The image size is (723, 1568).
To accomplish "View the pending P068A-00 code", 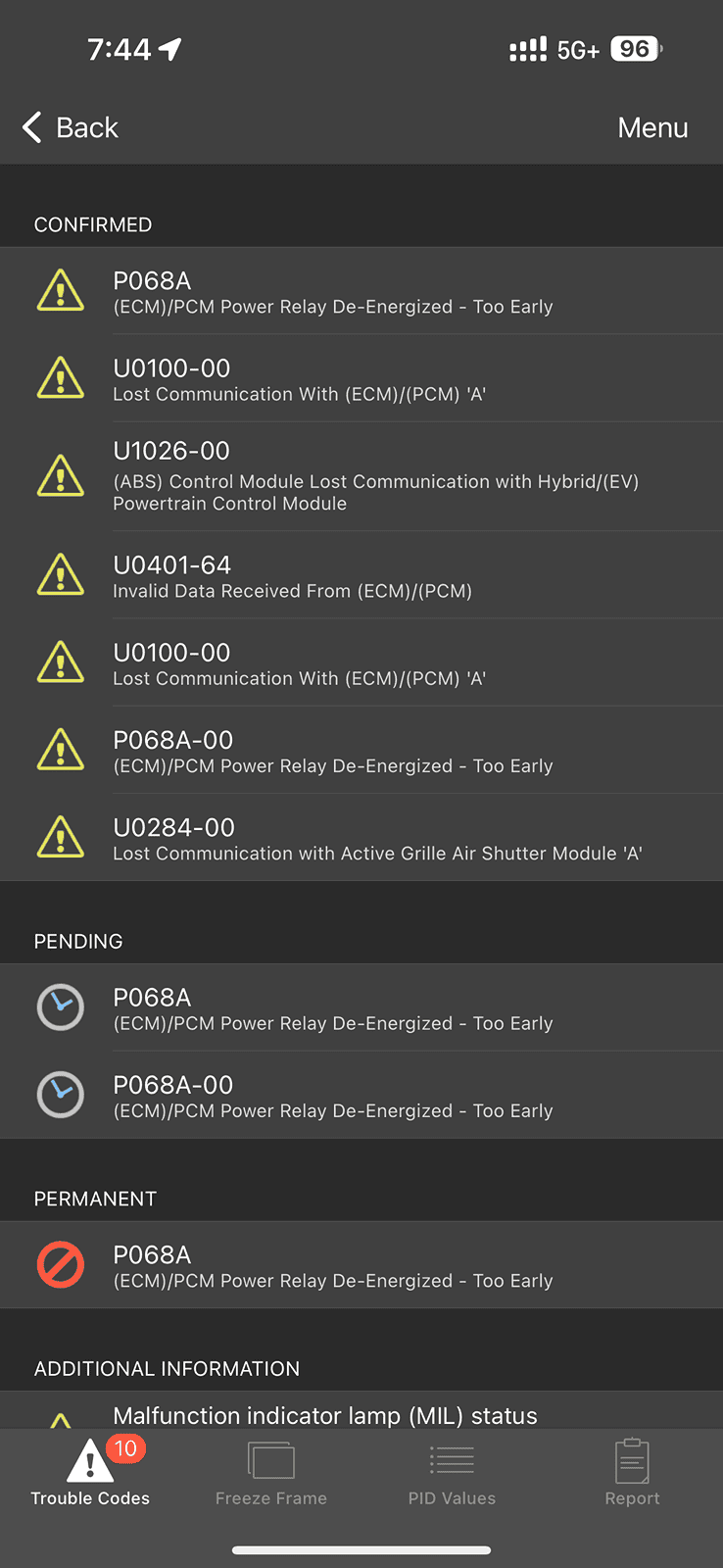I will pos(361,1096).
